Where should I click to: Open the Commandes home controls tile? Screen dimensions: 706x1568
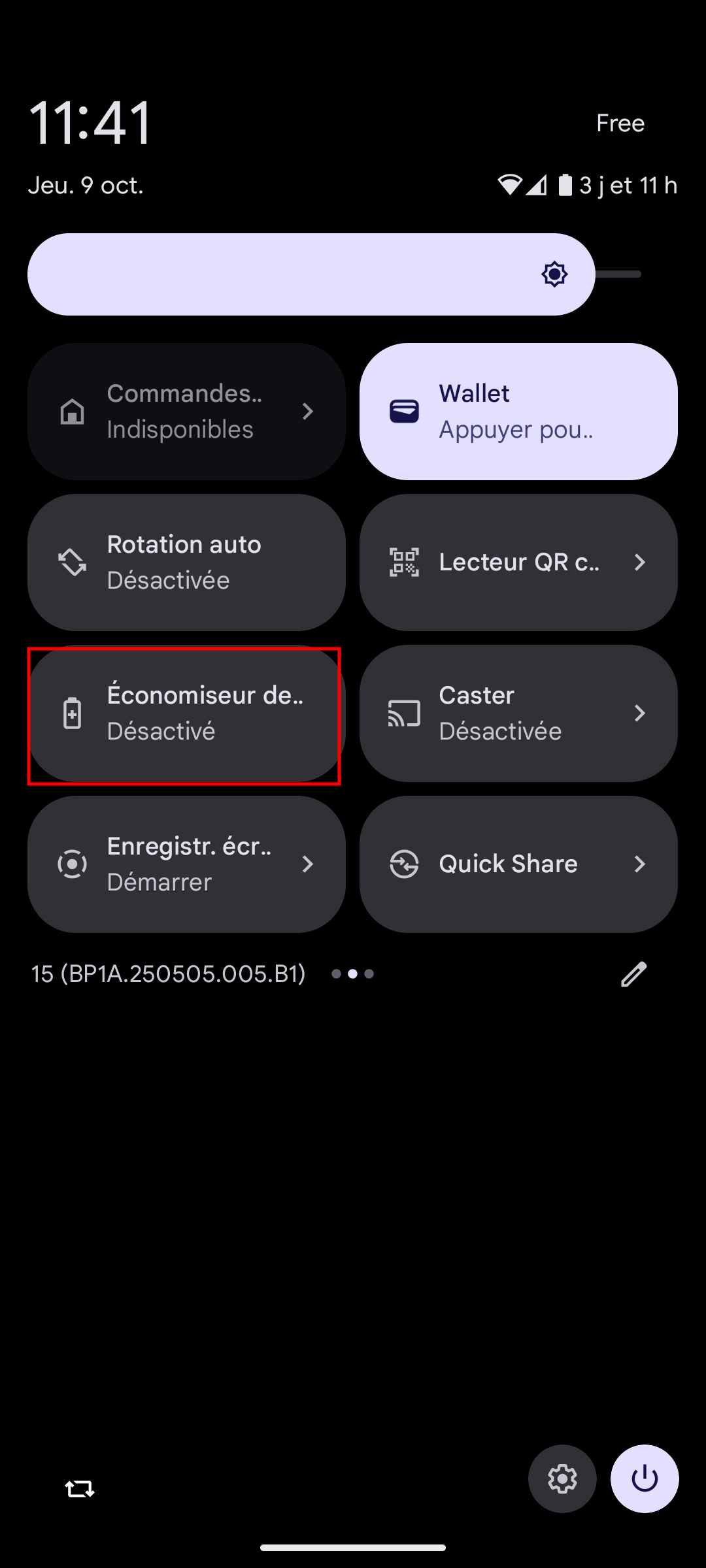pyautogui.click(x=186, y=412)
